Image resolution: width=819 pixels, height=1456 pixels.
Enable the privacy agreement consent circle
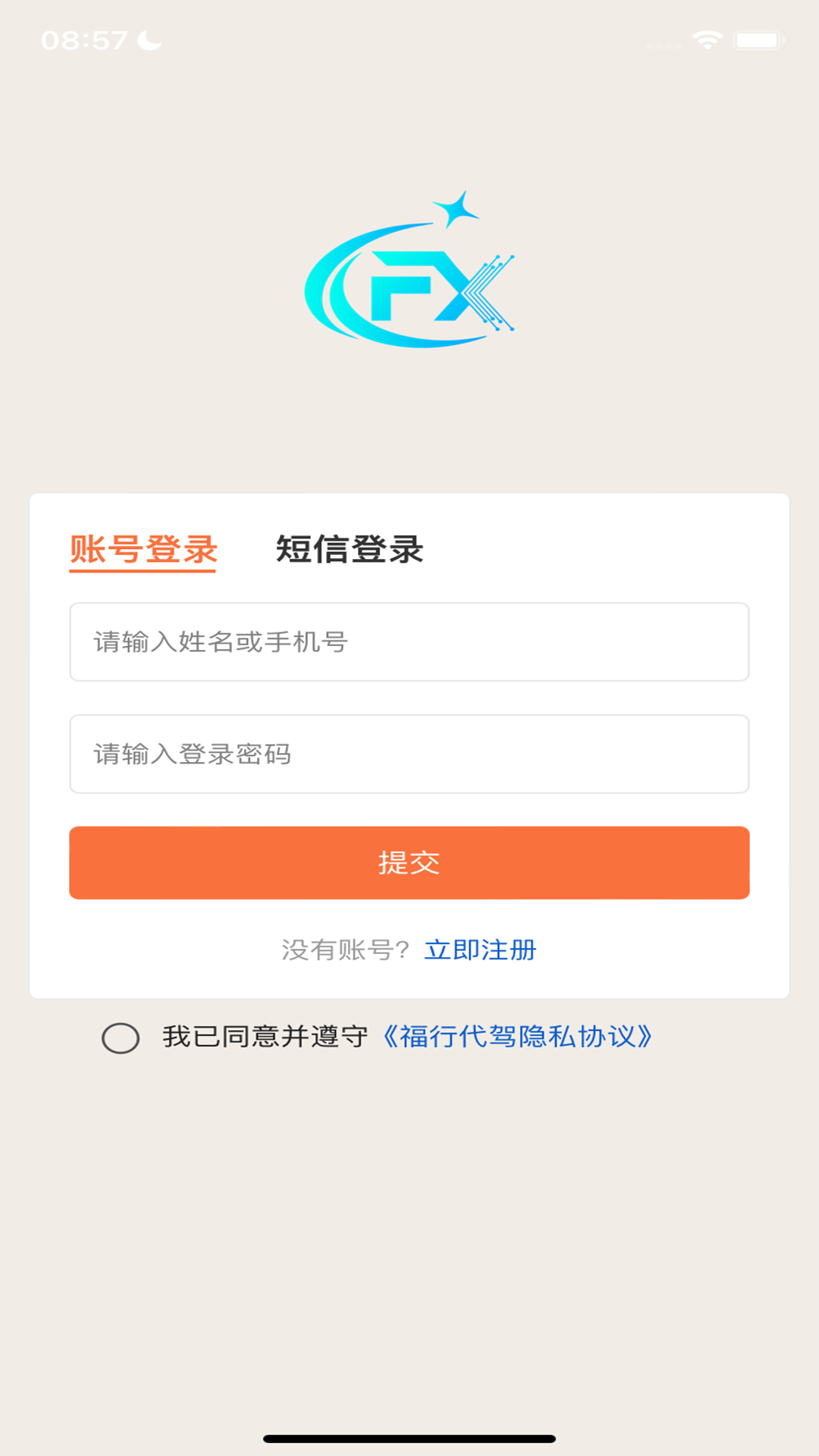point(121,1037)
